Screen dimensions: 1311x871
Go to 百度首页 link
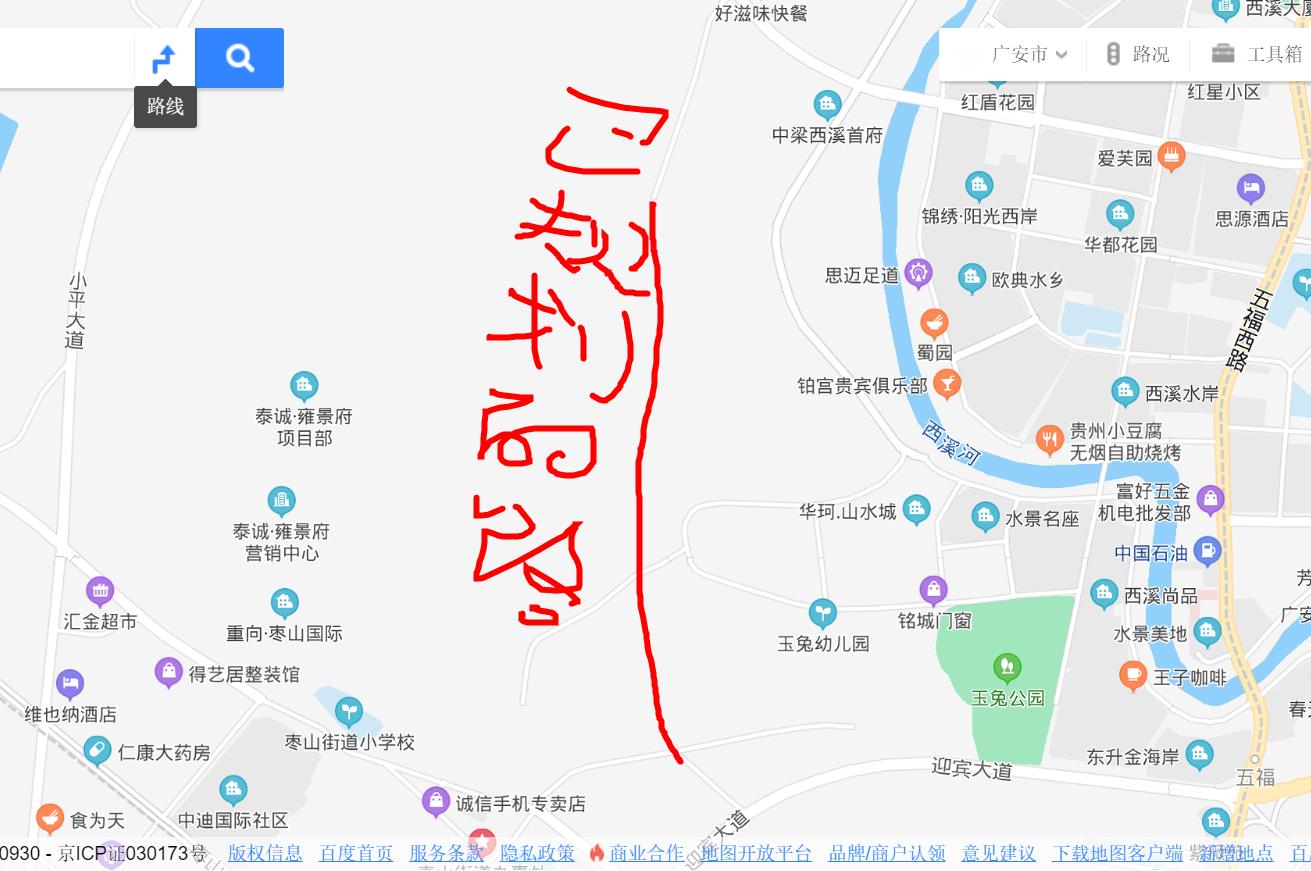(356, 853)
